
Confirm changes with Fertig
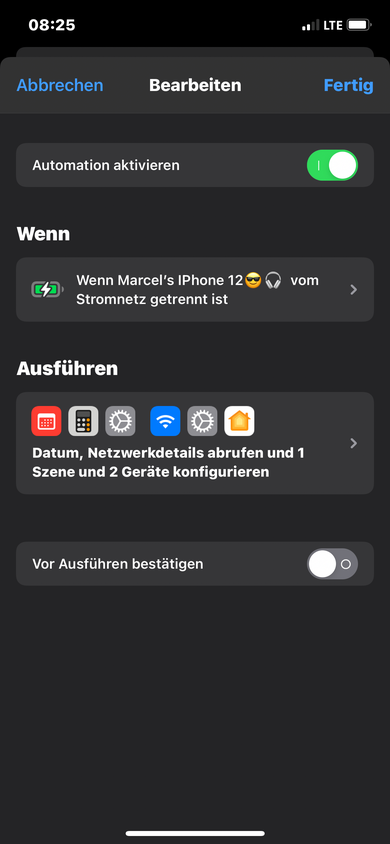[348, 85]
